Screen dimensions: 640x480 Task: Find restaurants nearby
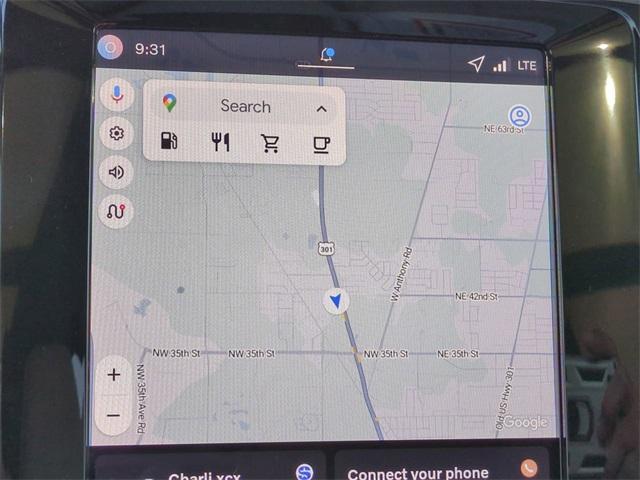[x=220, y=143]
